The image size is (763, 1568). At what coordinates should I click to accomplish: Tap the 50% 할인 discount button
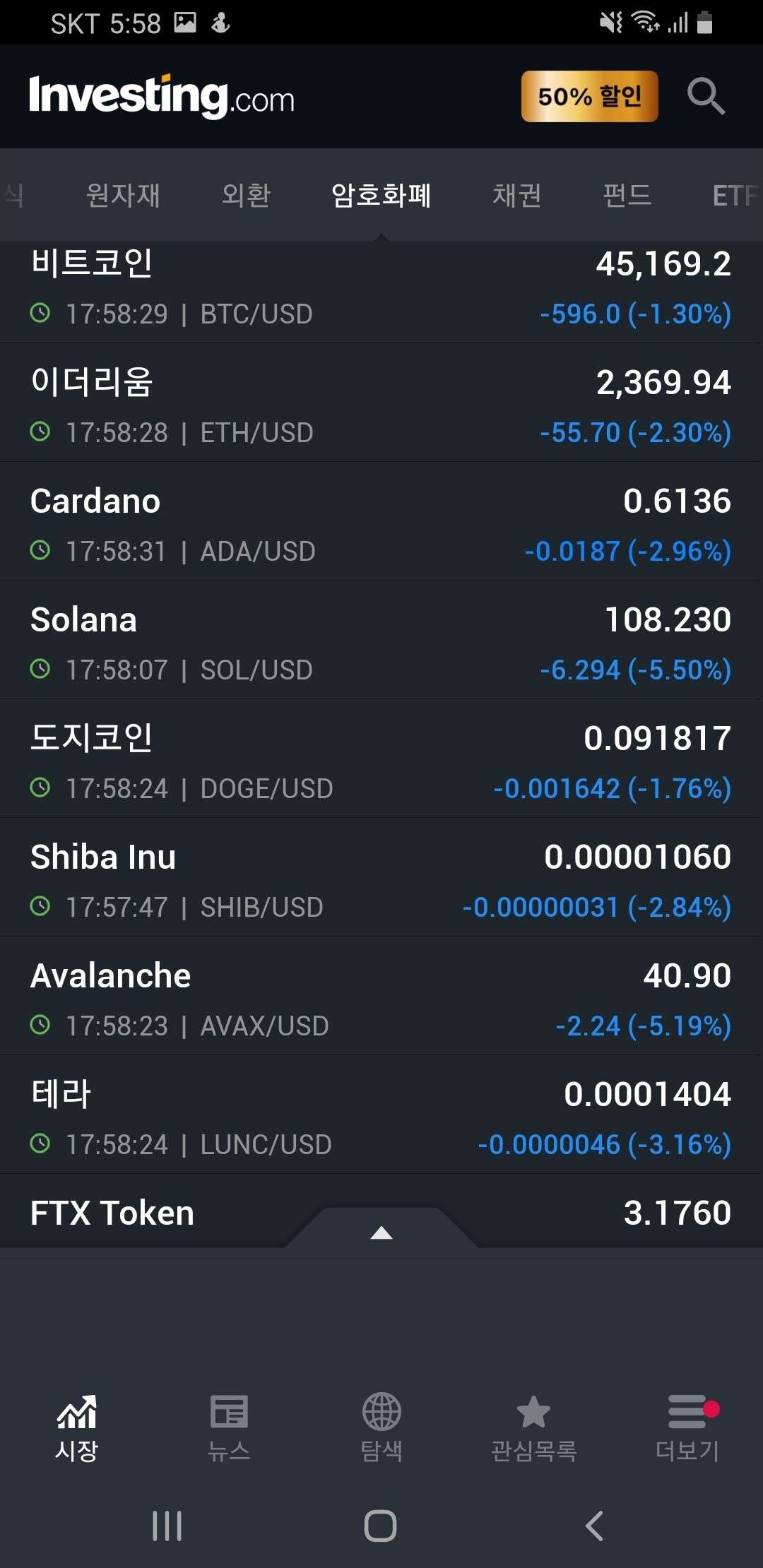pyautogui.click(x=589, y=96)
